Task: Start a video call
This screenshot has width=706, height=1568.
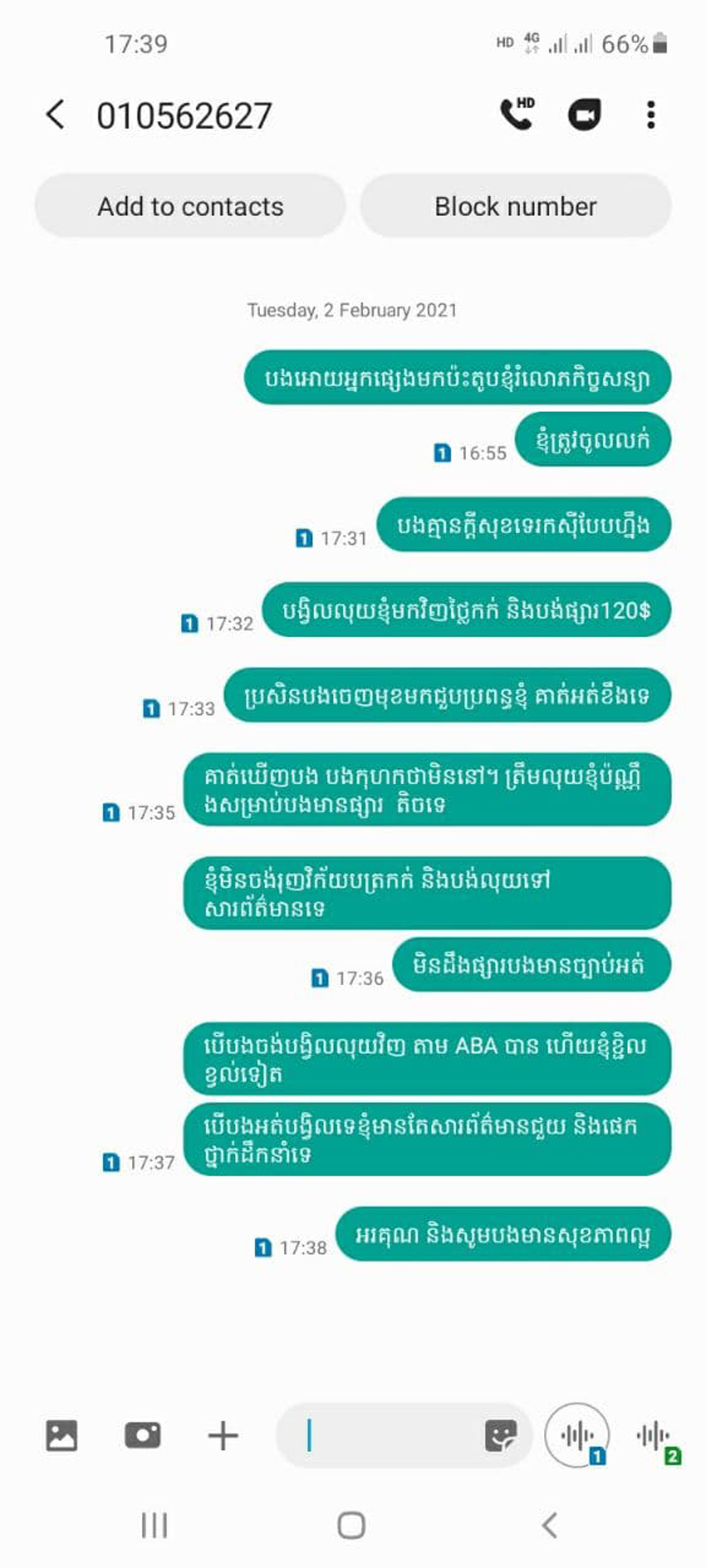Action: click(x=584, y=116)
